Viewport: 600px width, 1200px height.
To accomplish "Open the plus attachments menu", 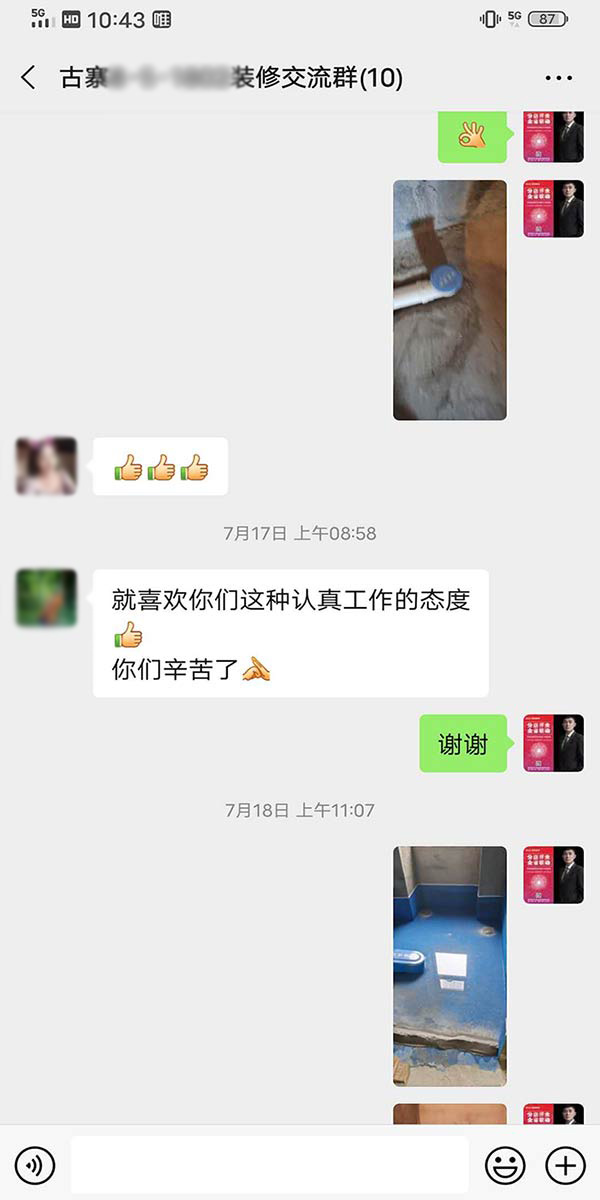I will click(565, 1165).
